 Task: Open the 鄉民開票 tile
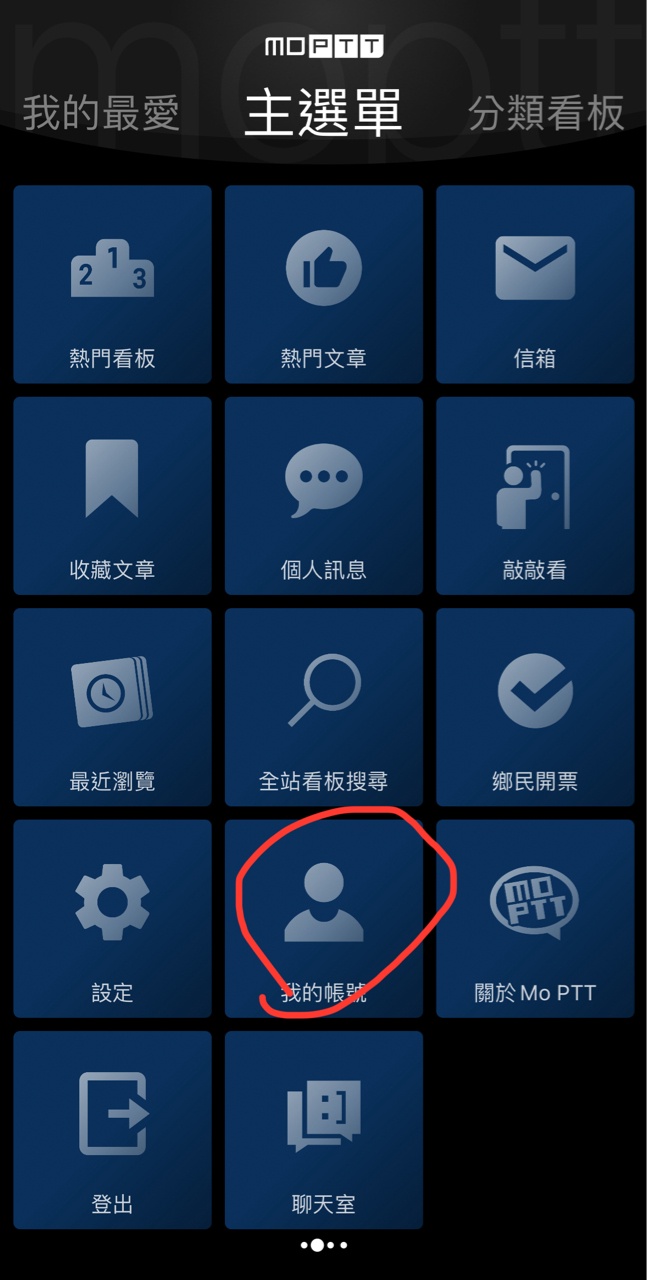[x=535, y=706]
